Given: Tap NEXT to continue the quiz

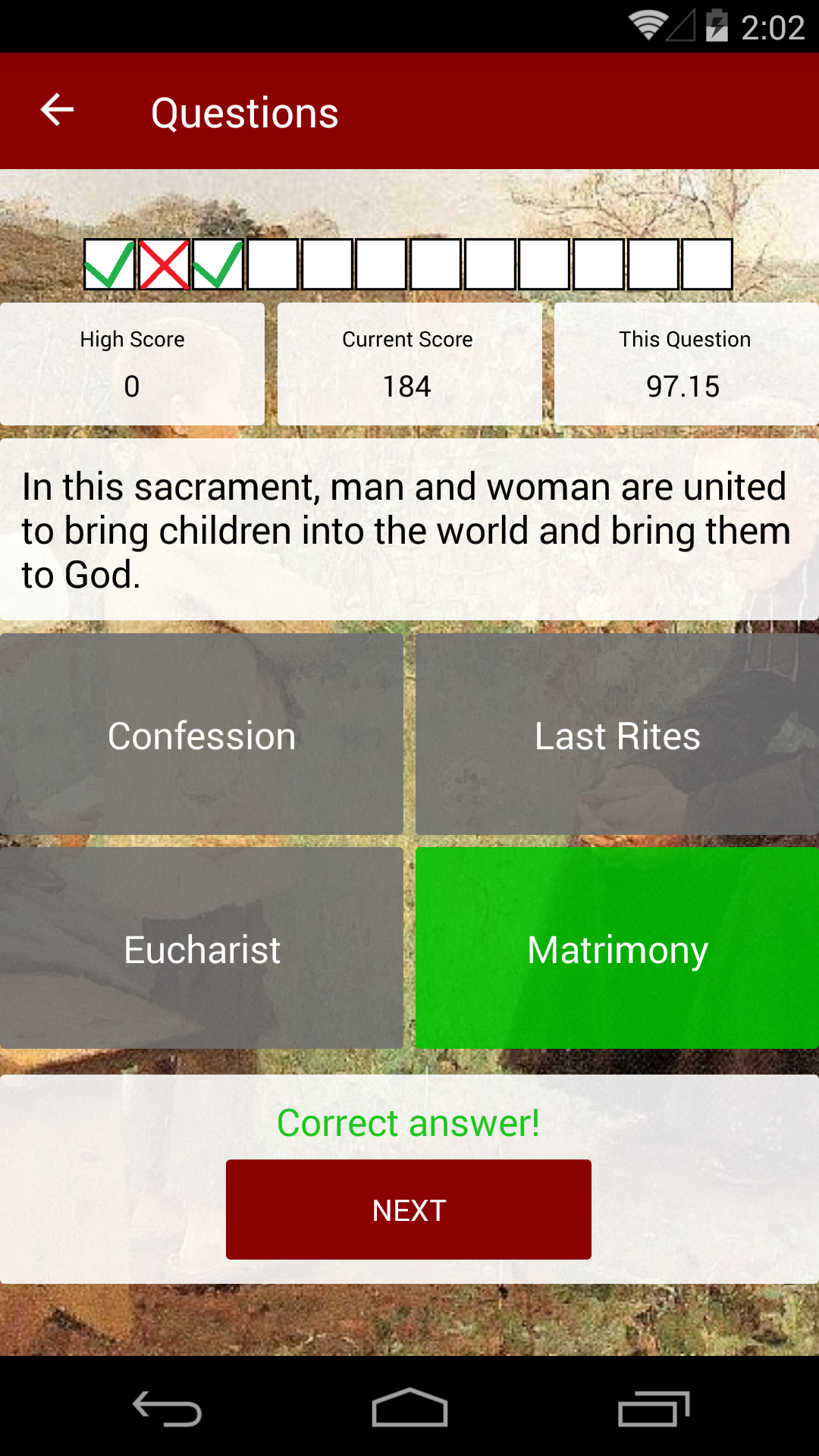Looking at the screenshot, I should click(409, 1210).
